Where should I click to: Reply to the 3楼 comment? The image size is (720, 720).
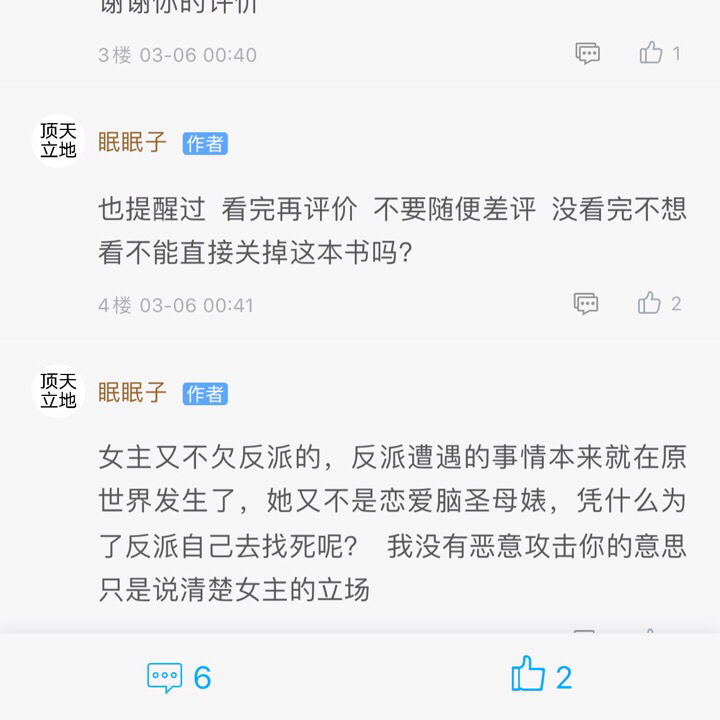click(587, 53)
